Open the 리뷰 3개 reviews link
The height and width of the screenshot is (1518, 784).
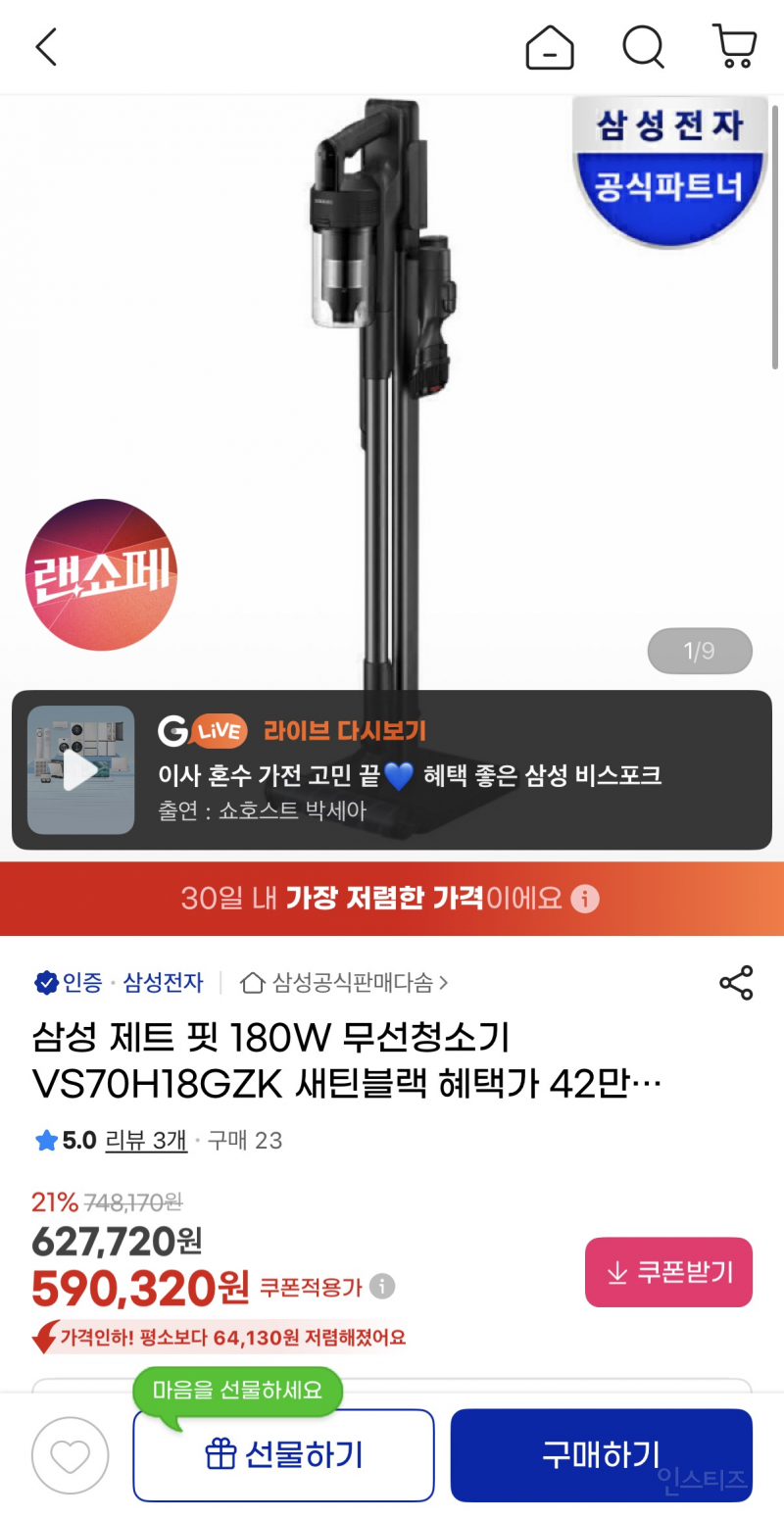click(145, 1141)
